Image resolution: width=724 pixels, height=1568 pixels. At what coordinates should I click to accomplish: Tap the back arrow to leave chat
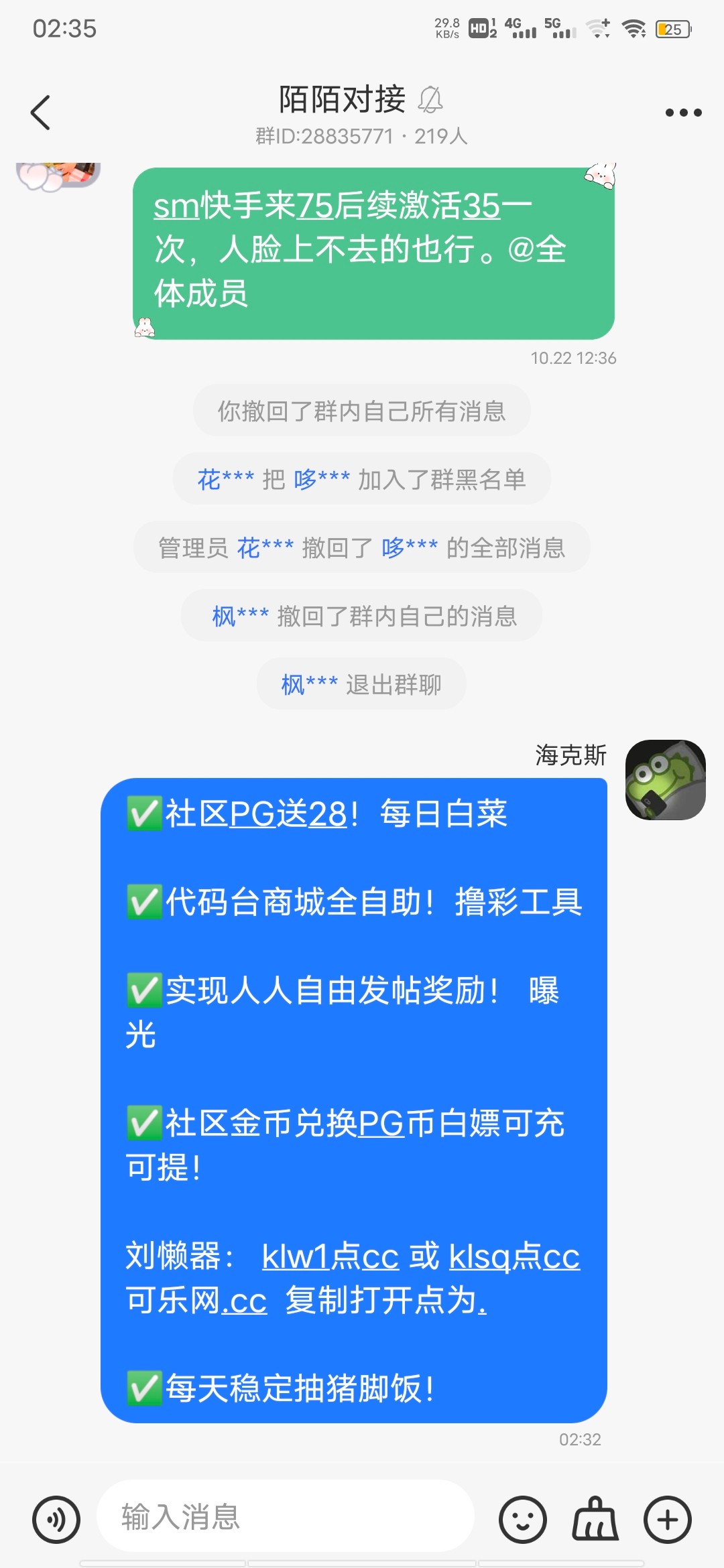click(x=40, y=112)
